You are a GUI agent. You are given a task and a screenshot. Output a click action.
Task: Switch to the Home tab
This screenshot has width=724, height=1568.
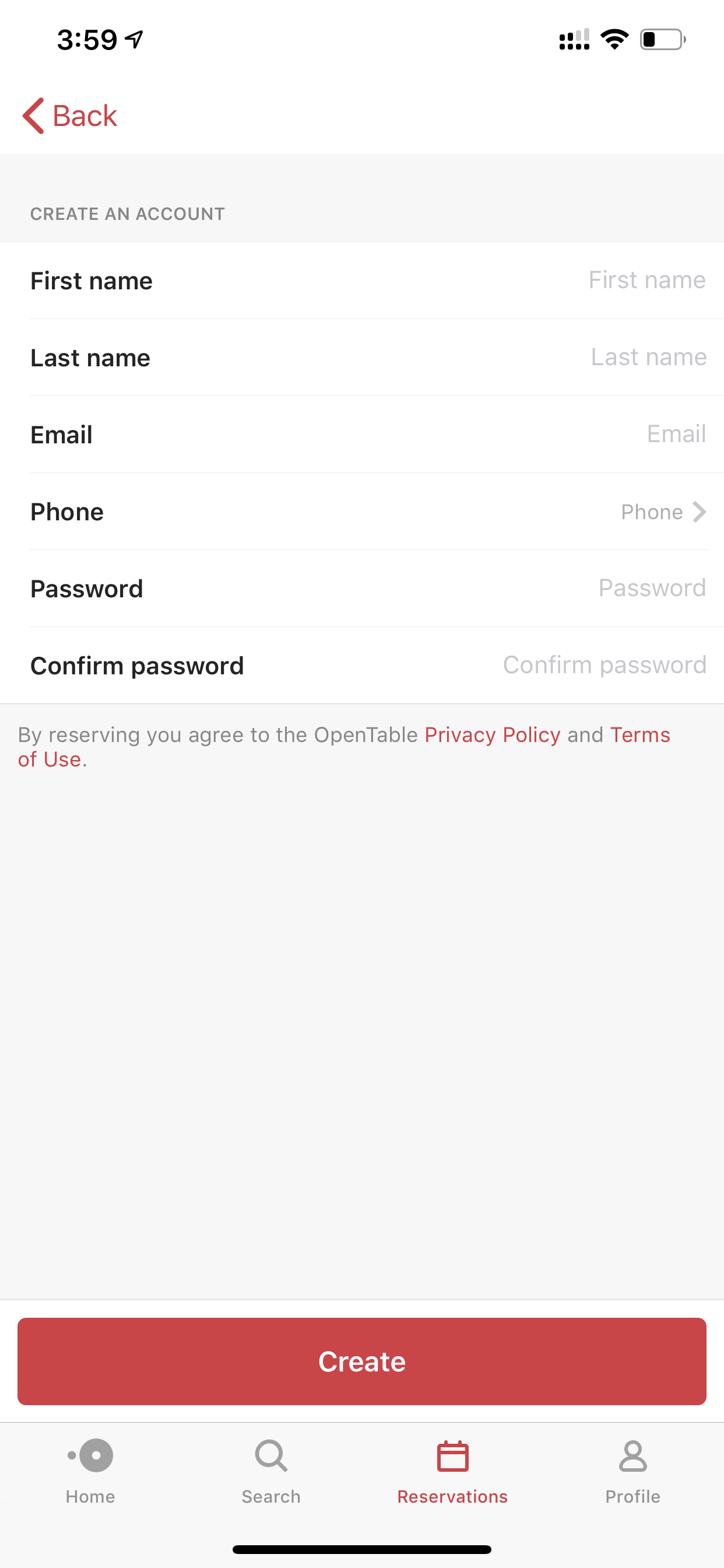click(91, 1471)
